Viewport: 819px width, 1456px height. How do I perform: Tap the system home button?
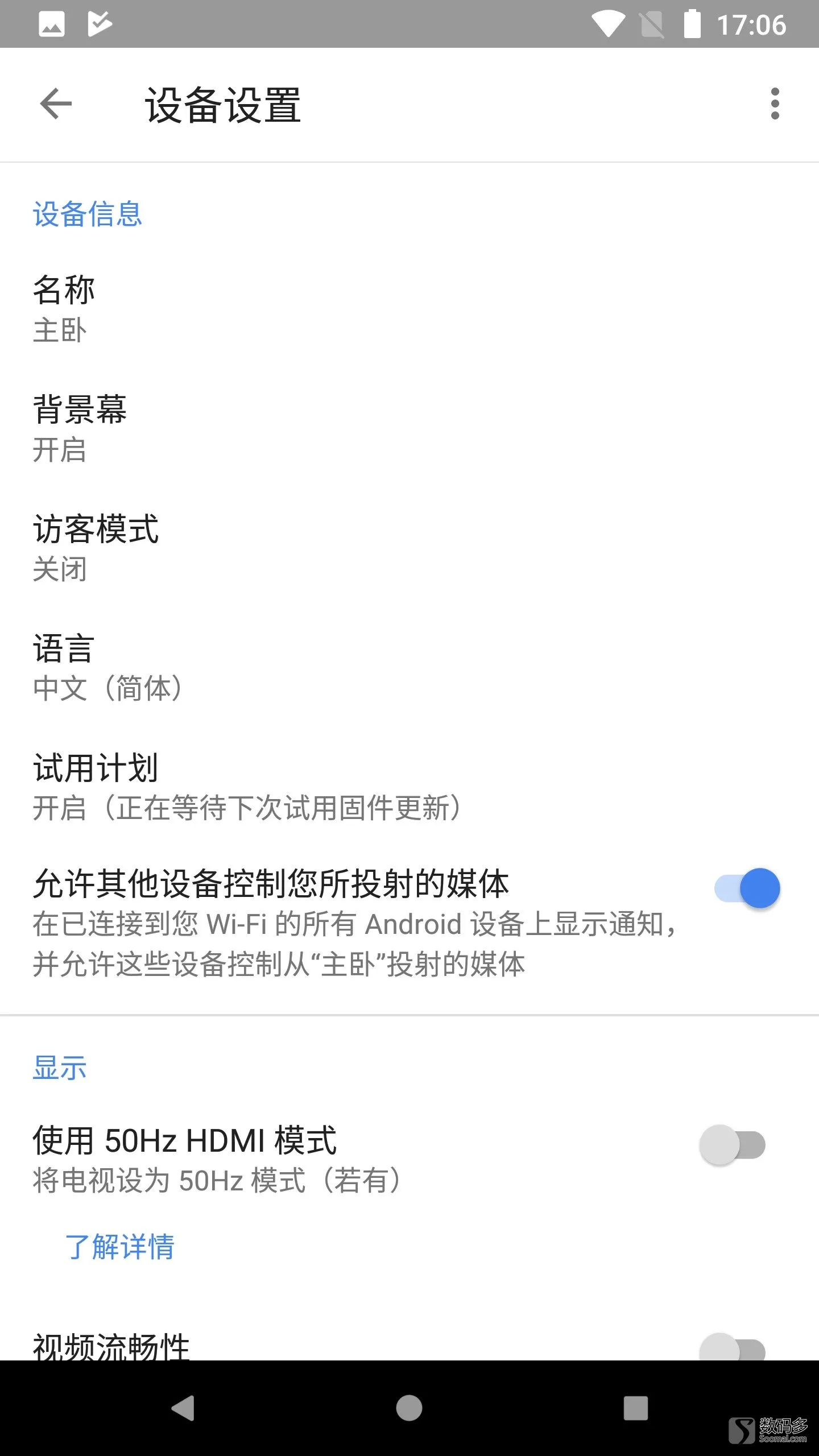point(409,1408)
